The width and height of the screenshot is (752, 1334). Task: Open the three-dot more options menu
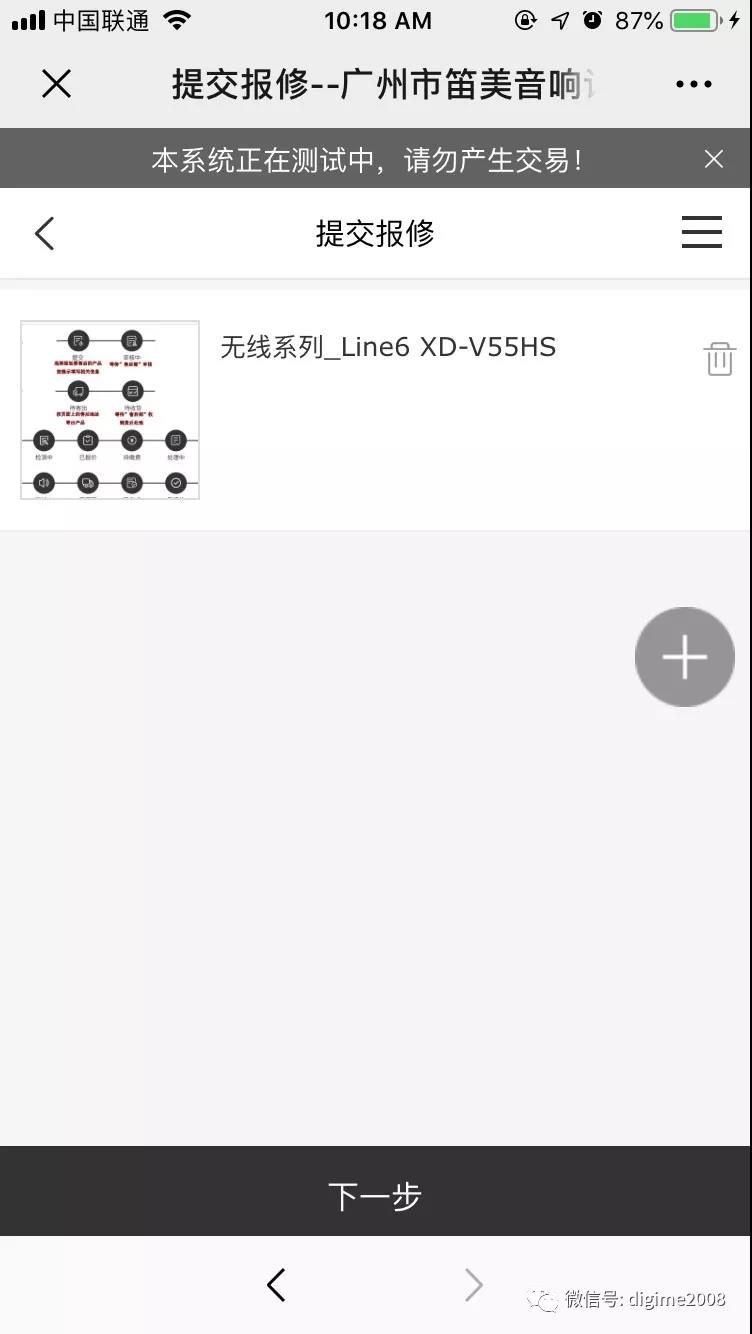coord(694,84)
